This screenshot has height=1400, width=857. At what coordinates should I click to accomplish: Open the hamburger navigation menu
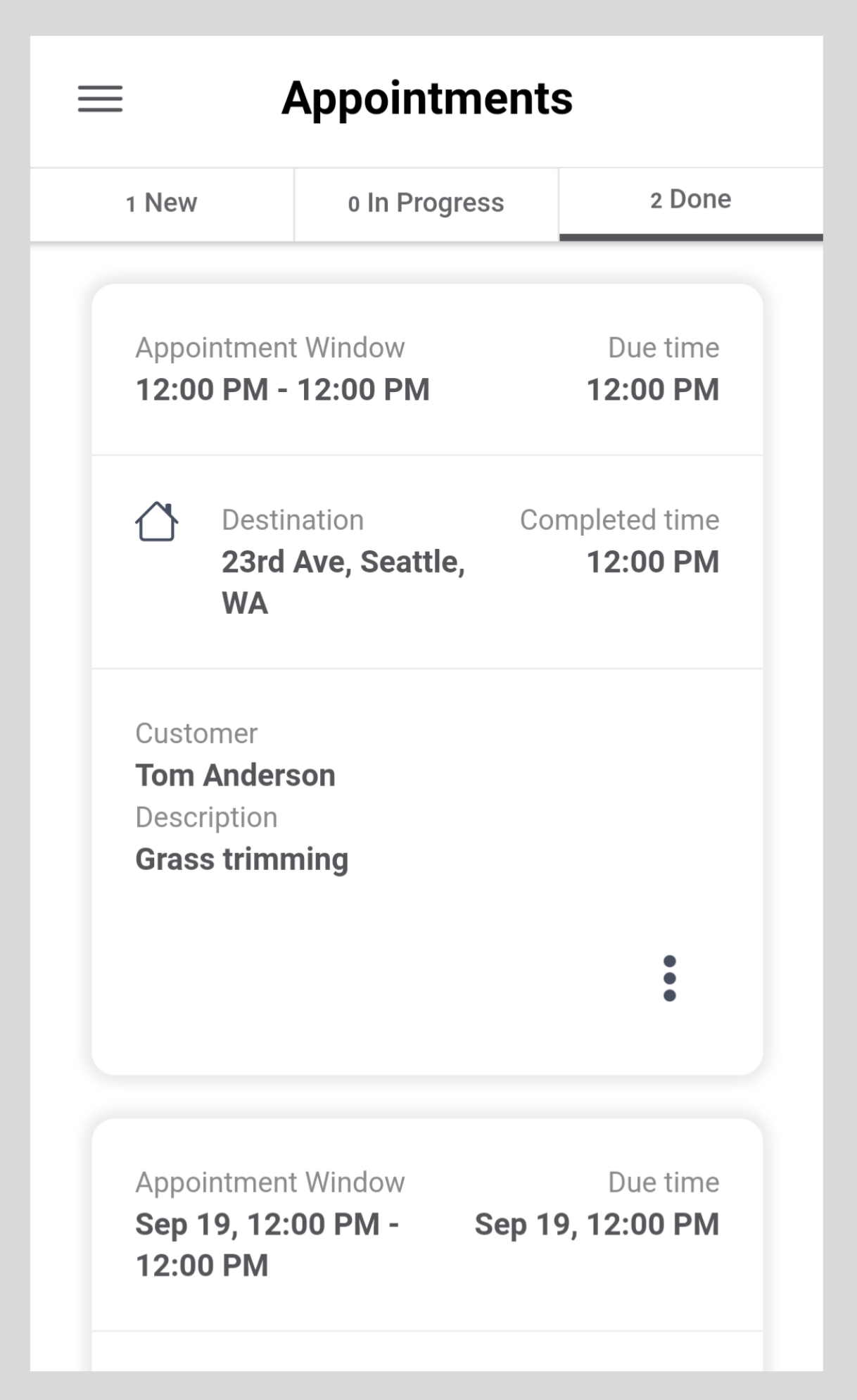click(100, 99)
